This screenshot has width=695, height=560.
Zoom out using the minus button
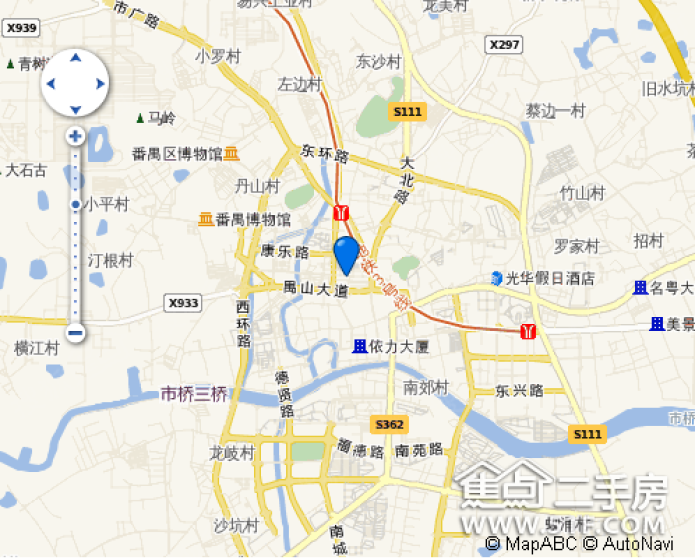coord(75,333)
